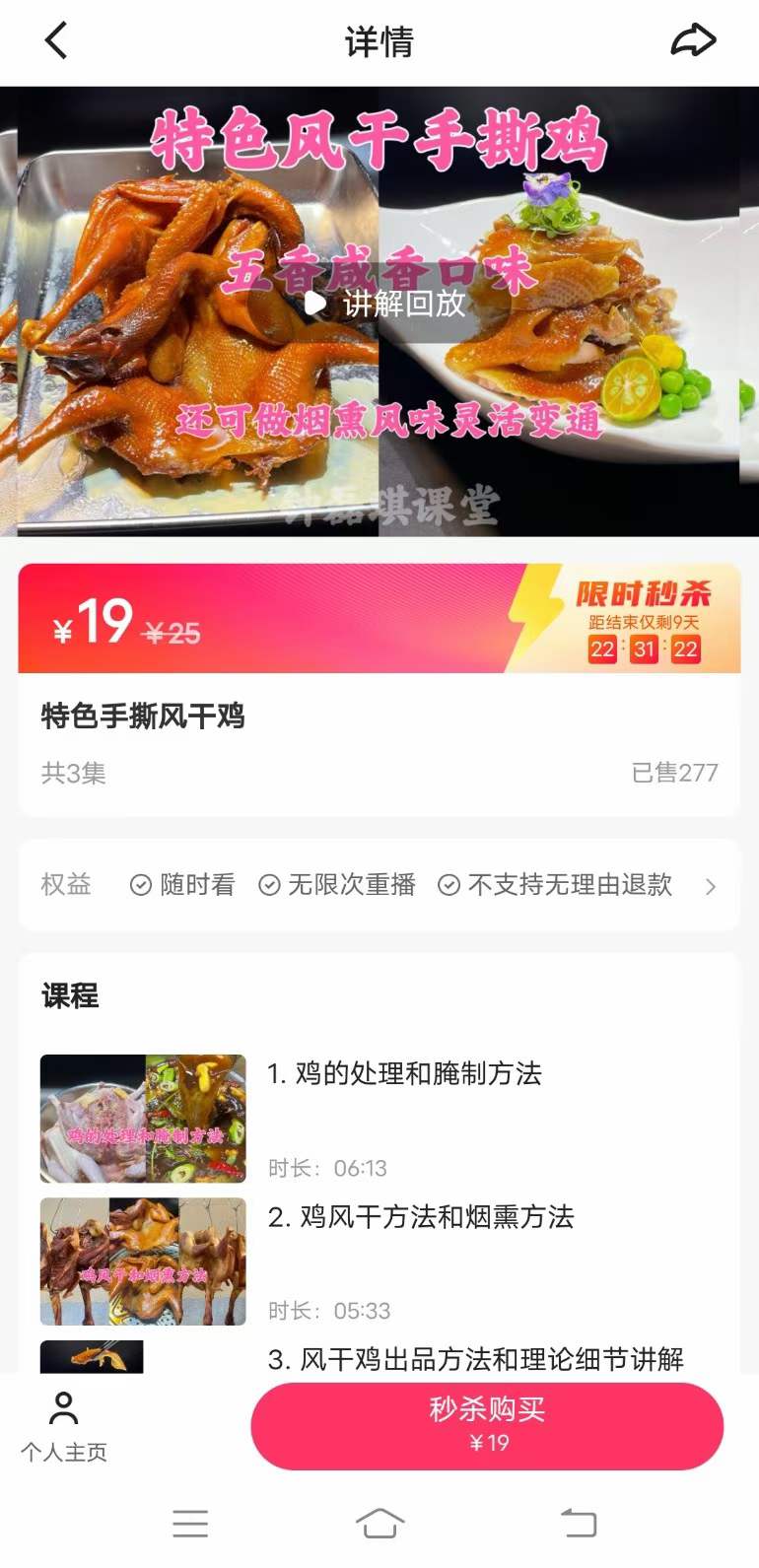Open lesson 2 thumbnail 鸡风干和烟熏方法

[142, 1261]
